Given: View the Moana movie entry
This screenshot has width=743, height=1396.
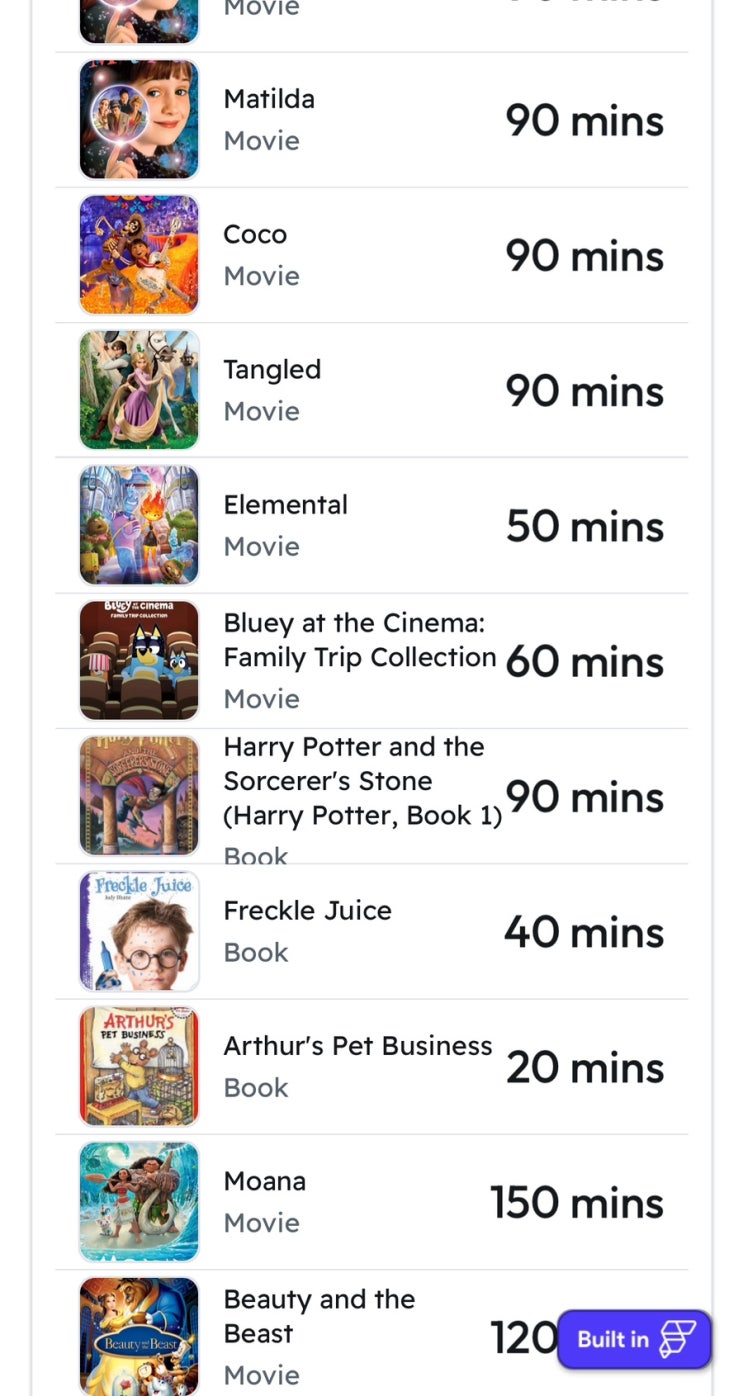Looking at the screenshot, I should click(370, 1201).
